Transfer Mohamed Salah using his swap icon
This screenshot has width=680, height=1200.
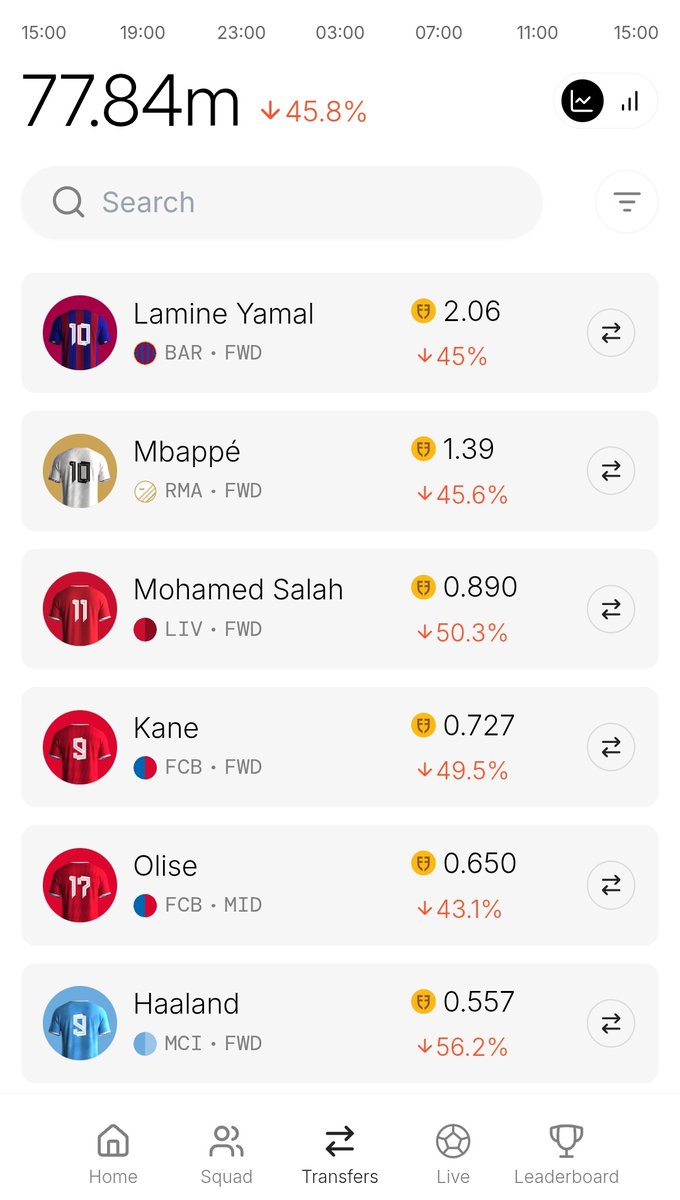tap(611, 609)
